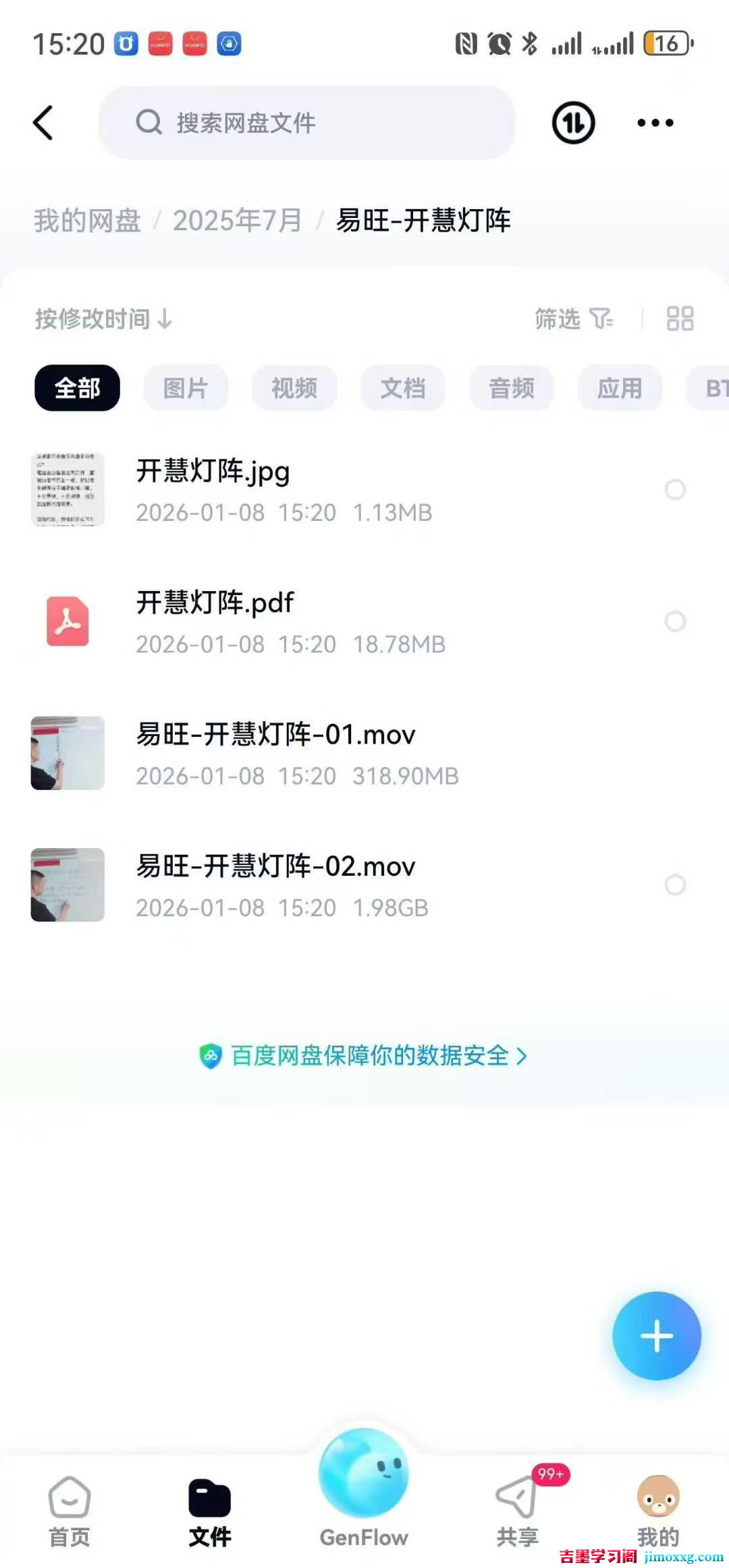
Task: Select the 文档 filter tab
Action: tap(403, 388)
